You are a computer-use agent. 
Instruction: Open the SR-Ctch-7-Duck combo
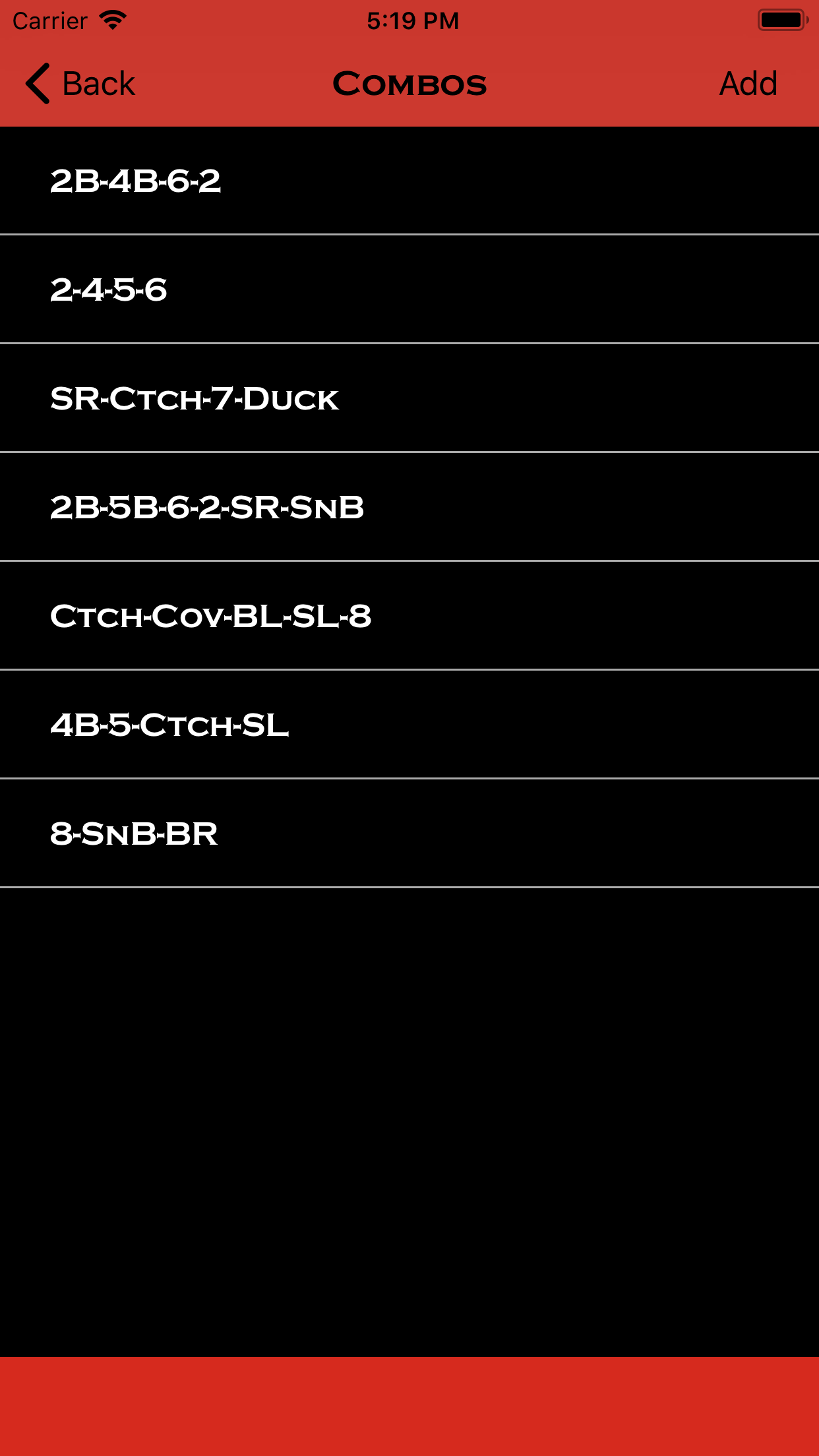[x=409, y=397]
